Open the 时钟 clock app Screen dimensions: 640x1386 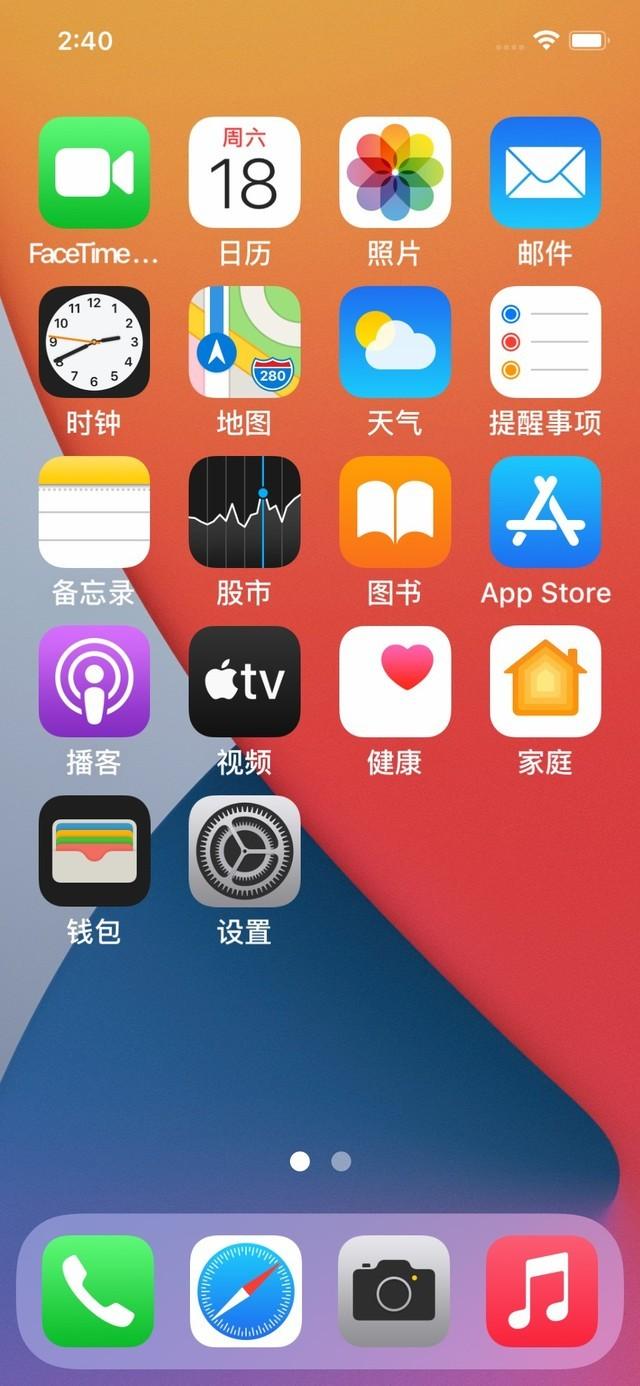point(94,342)
